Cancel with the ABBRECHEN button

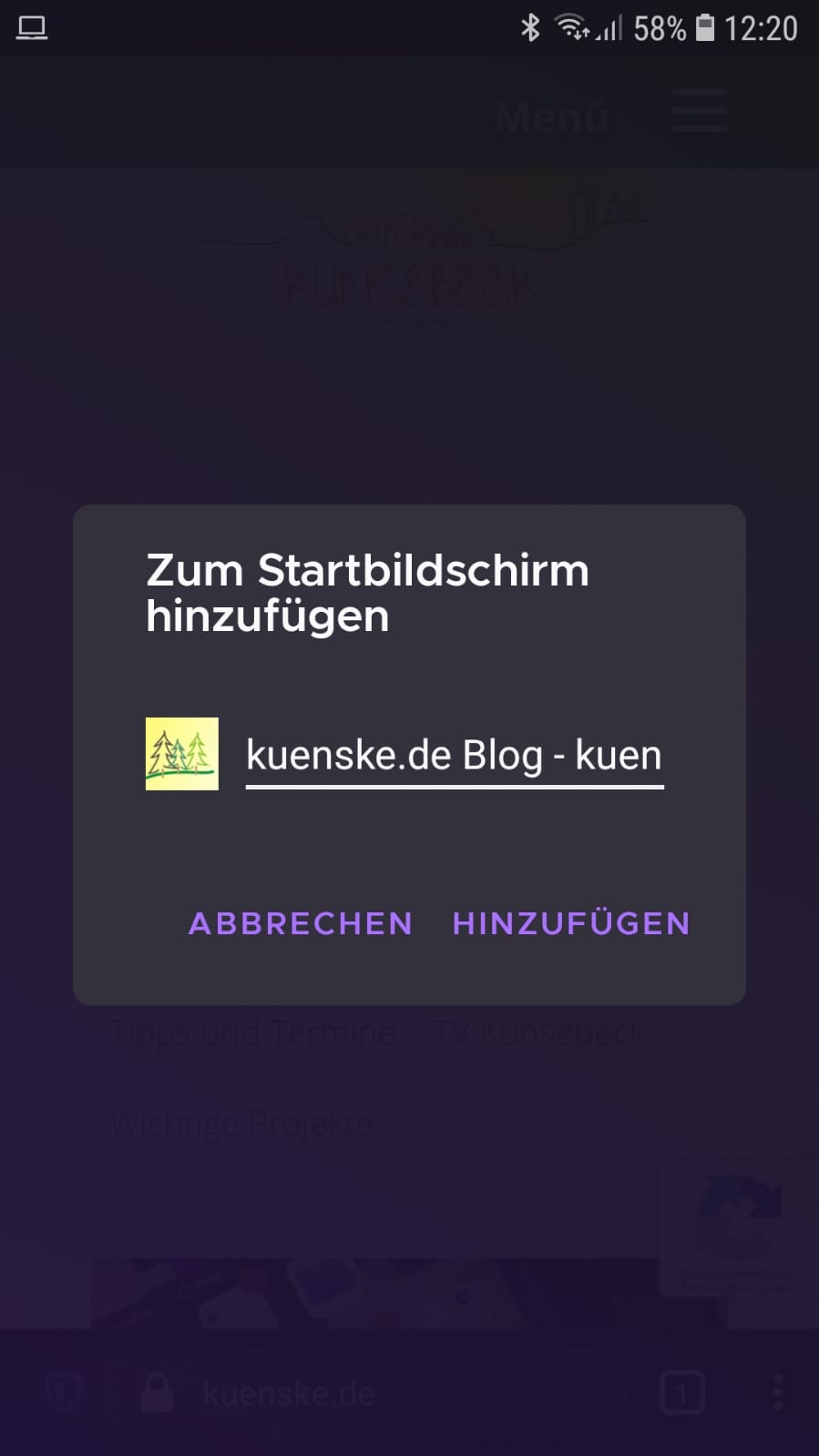point(301,923)
